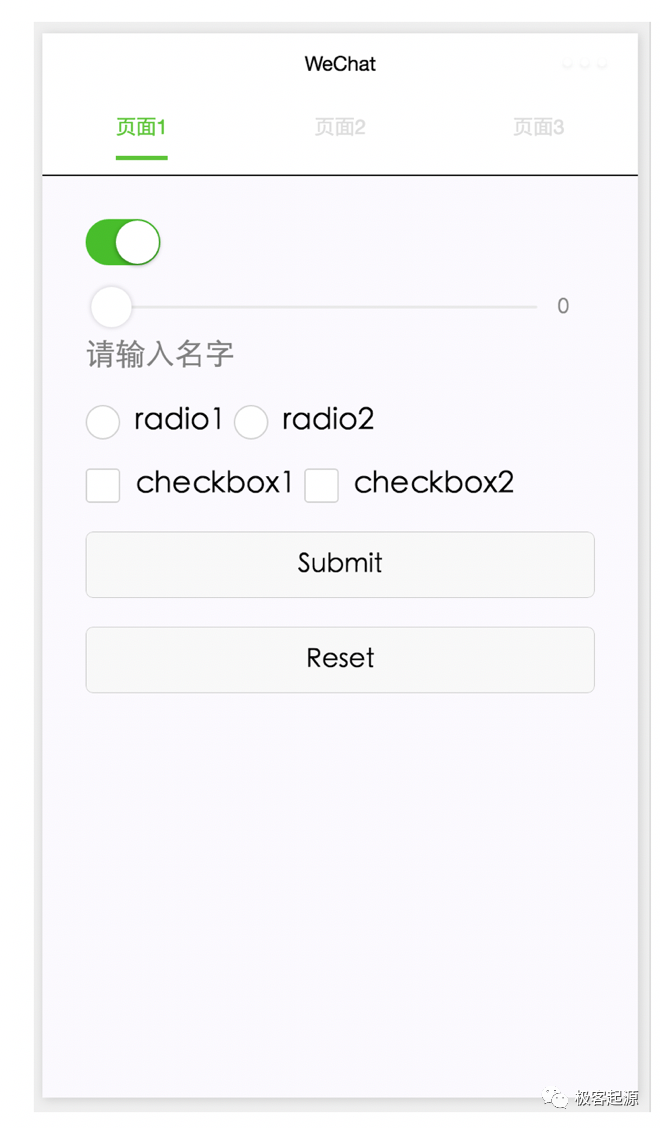Choose the radio2 option
The width and height of the screenshot is (660, 1128).
click(251, 422)
